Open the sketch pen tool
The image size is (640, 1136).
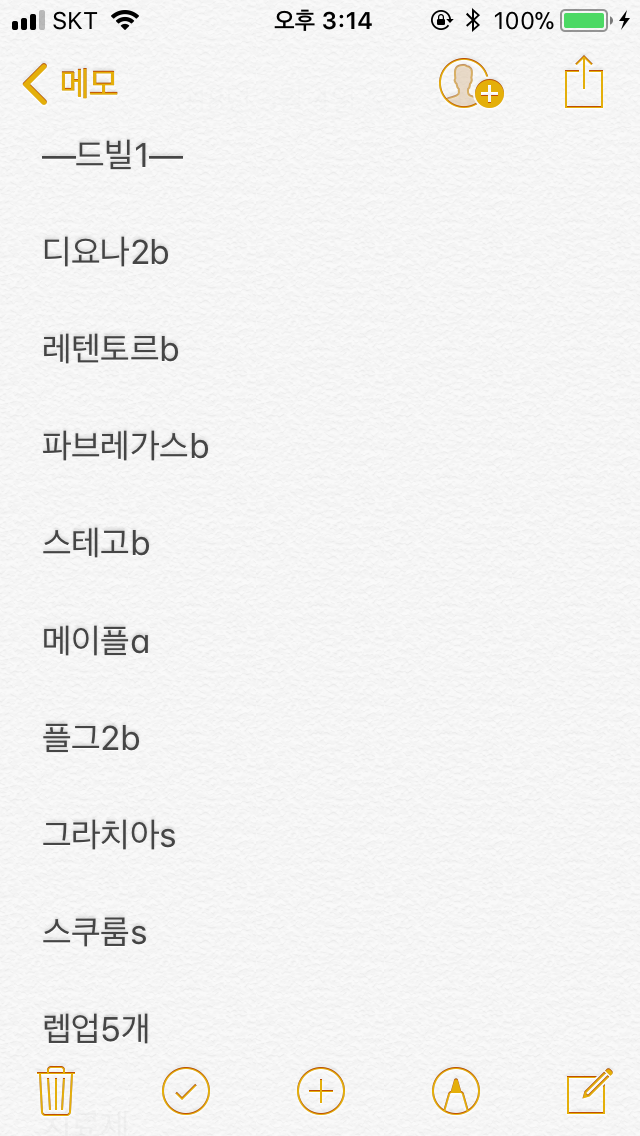tap(456, 1090)
